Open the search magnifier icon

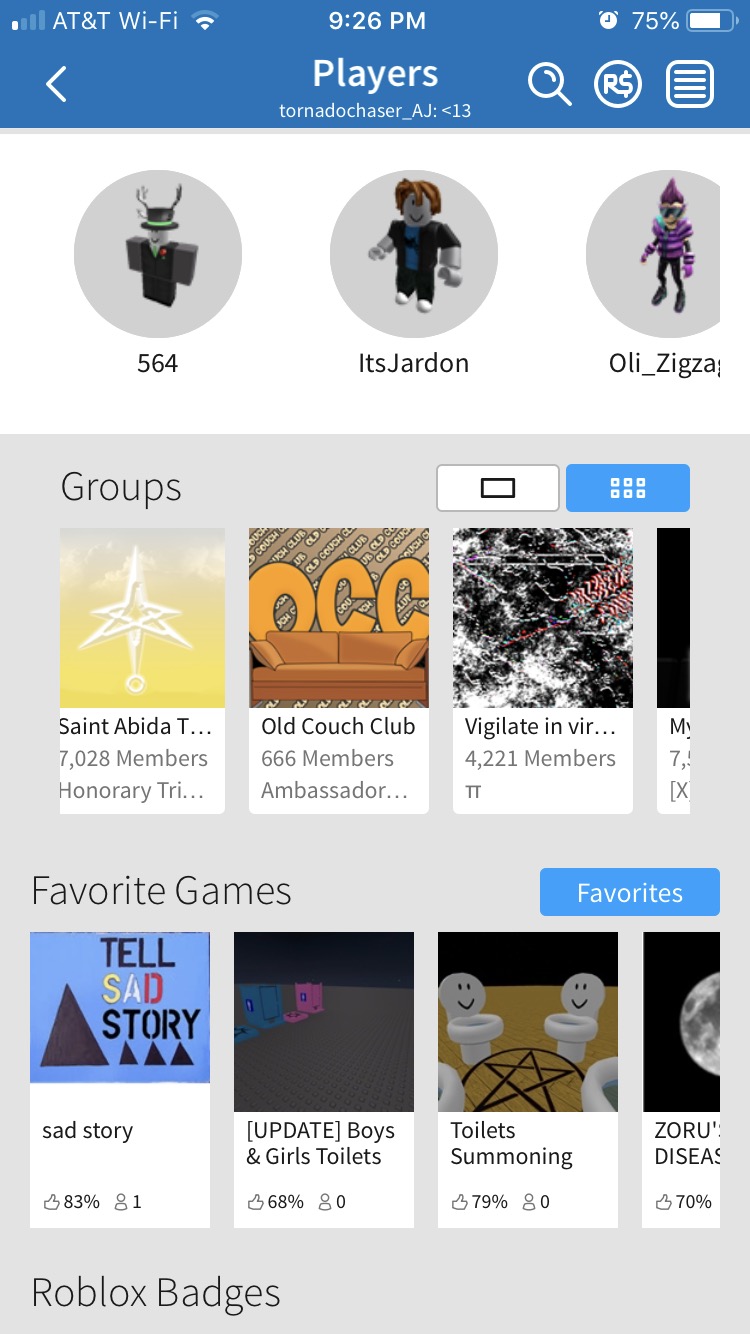[x=549, y=85]
